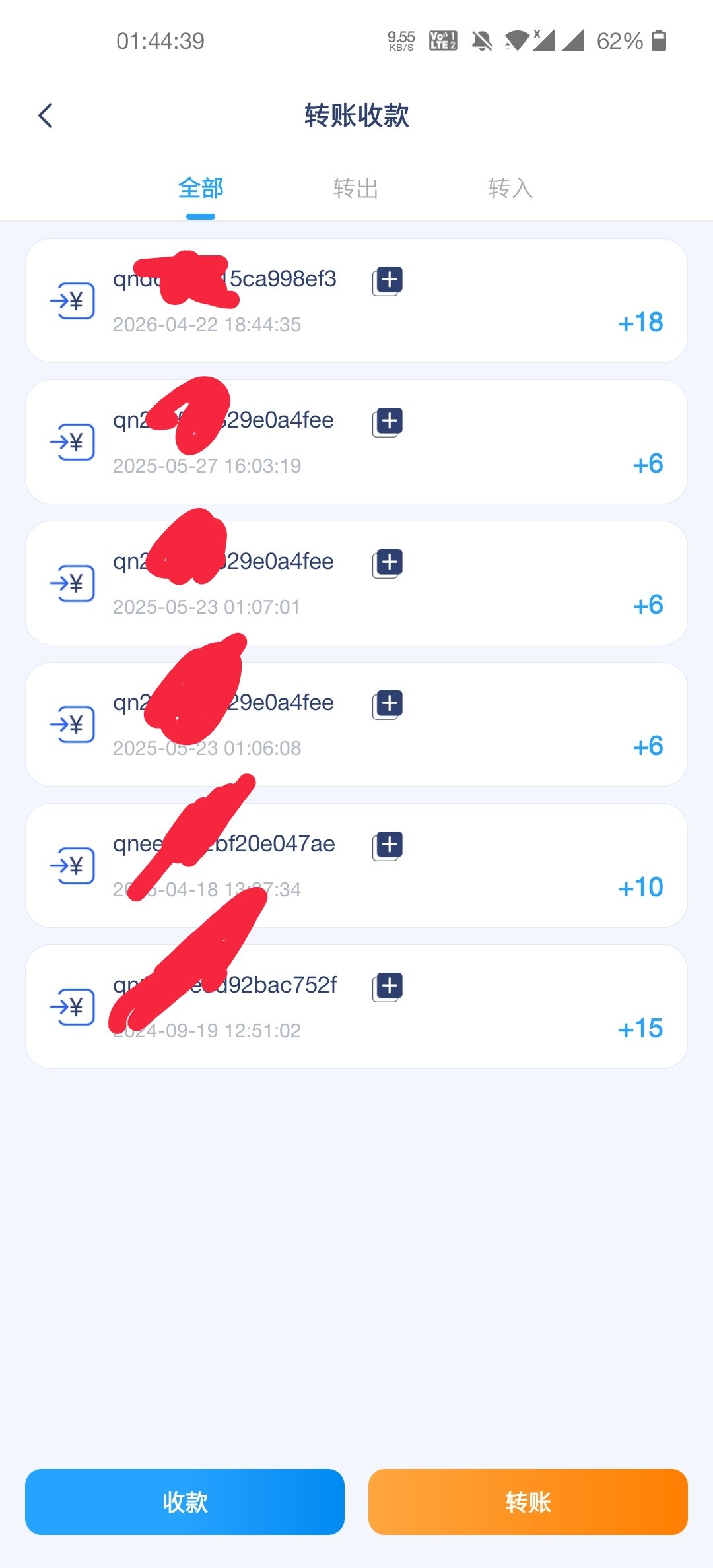This screenshot has height=1568, width=713.
Task: Copy the address on the +18 record
Action: 388,280
